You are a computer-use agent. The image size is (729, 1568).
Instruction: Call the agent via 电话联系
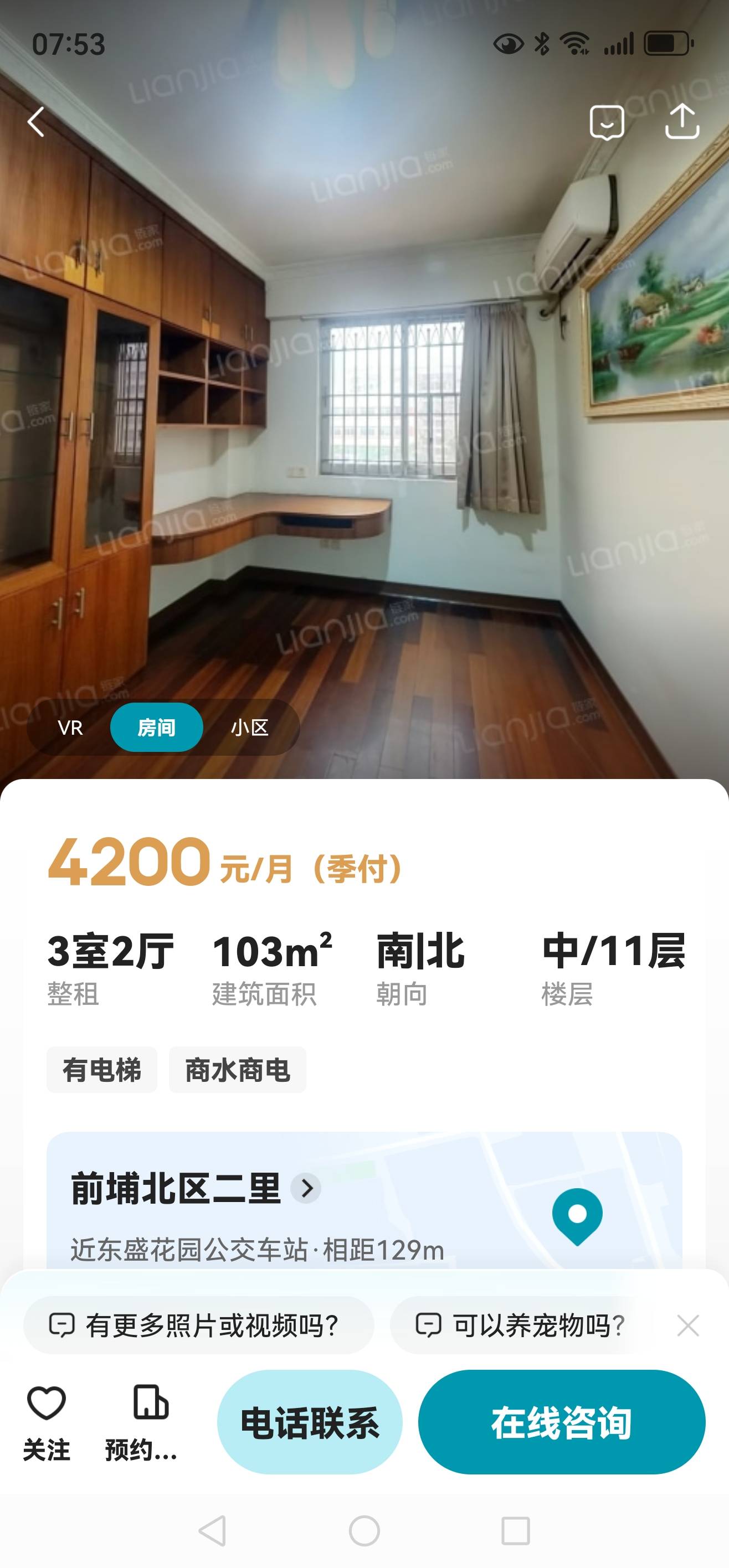[310, 1422]
